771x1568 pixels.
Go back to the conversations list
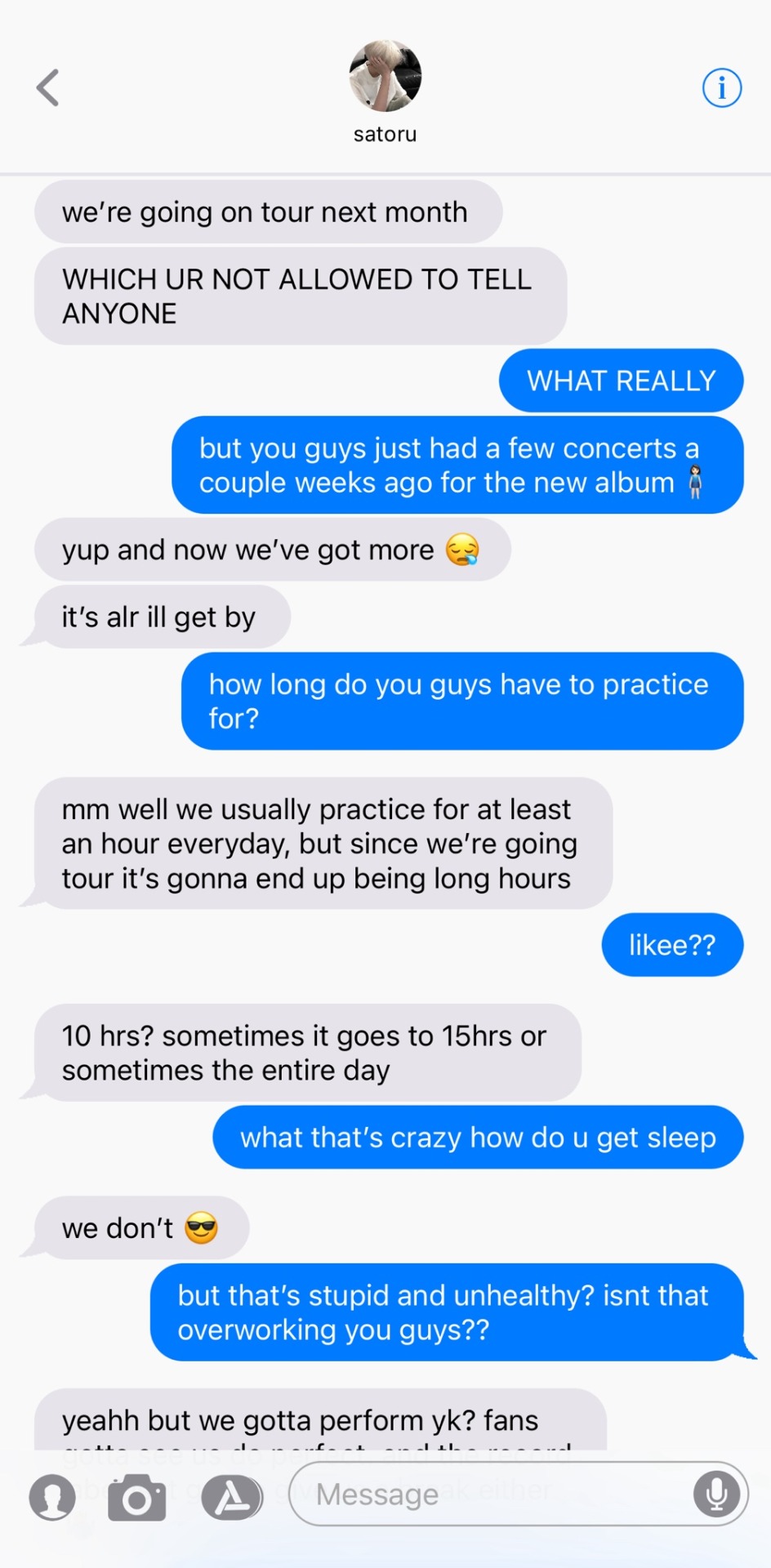pos(48,87)
